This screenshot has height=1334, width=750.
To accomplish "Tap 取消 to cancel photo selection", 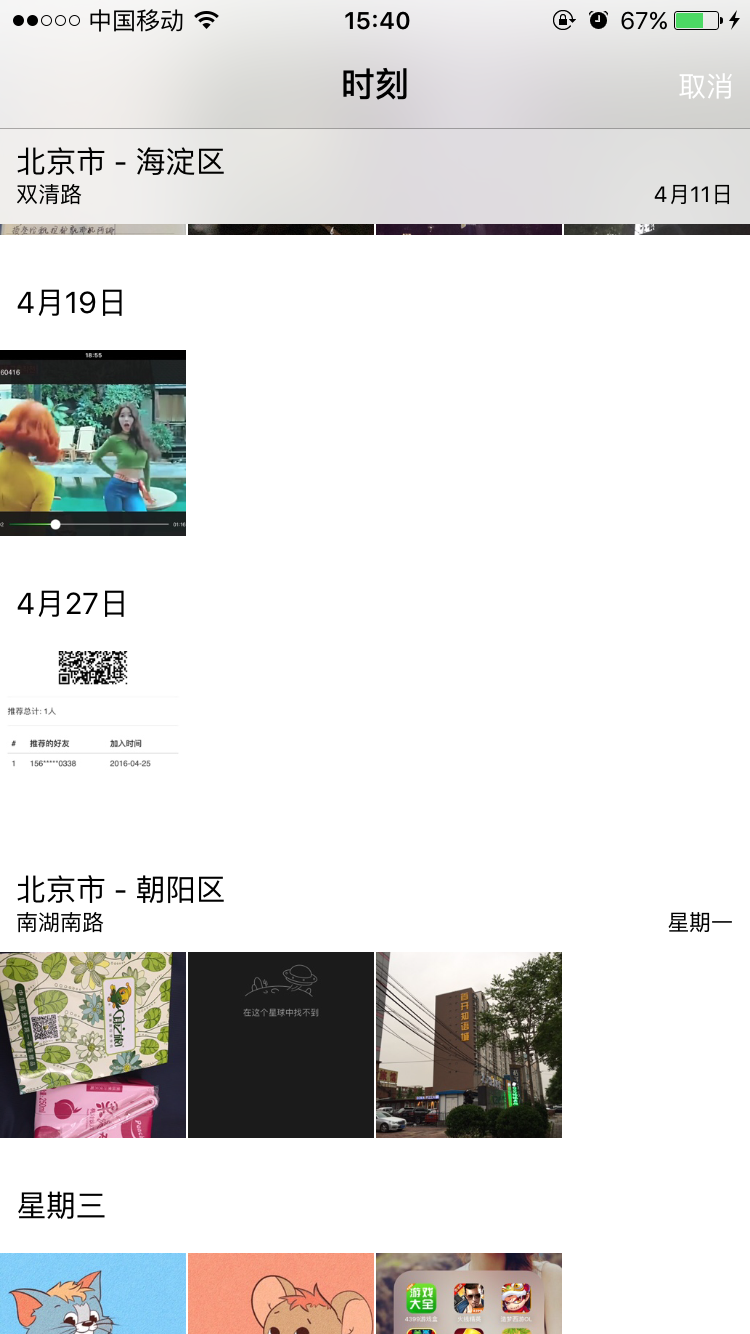I will 706,86.
